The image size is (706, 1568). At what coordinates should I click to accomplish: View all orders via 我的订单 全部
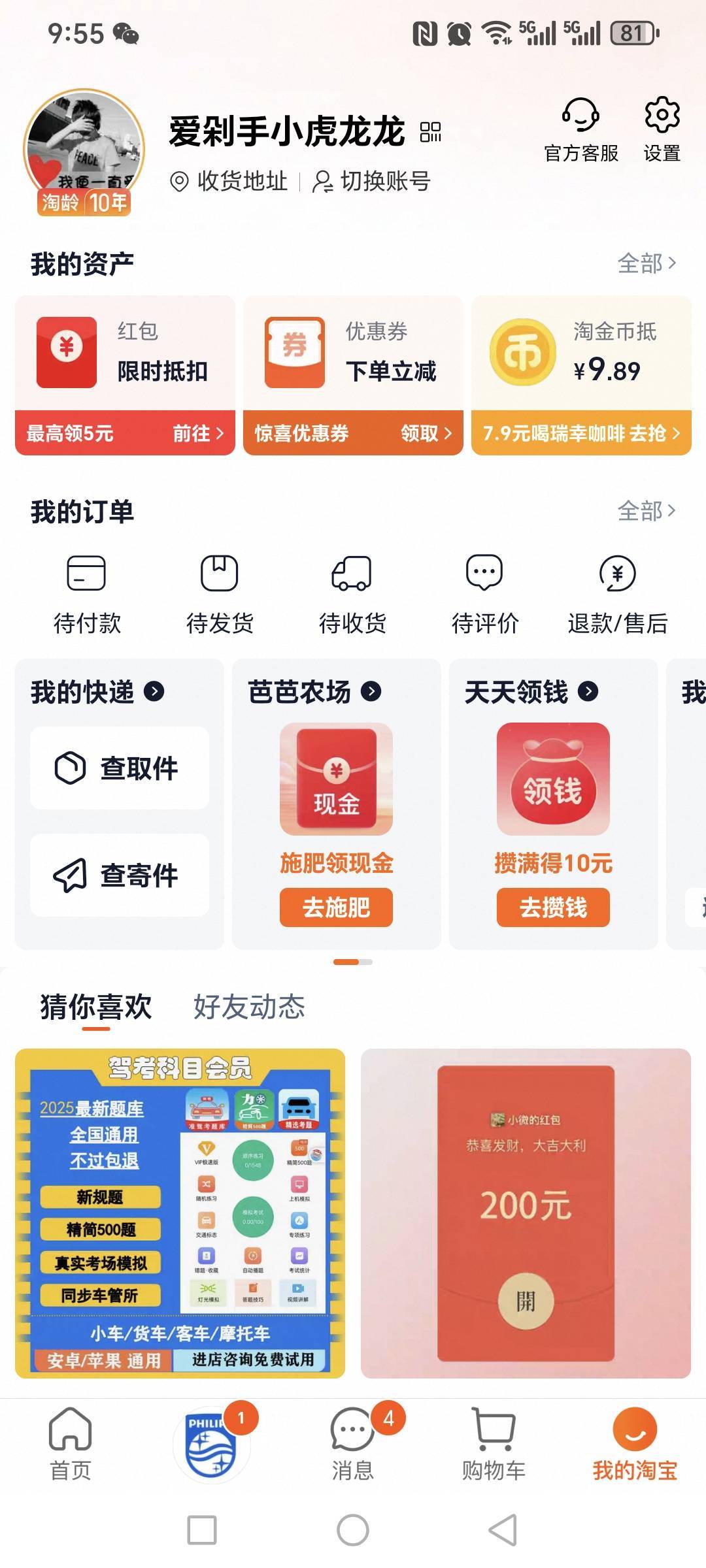click(x=646, y=511)
